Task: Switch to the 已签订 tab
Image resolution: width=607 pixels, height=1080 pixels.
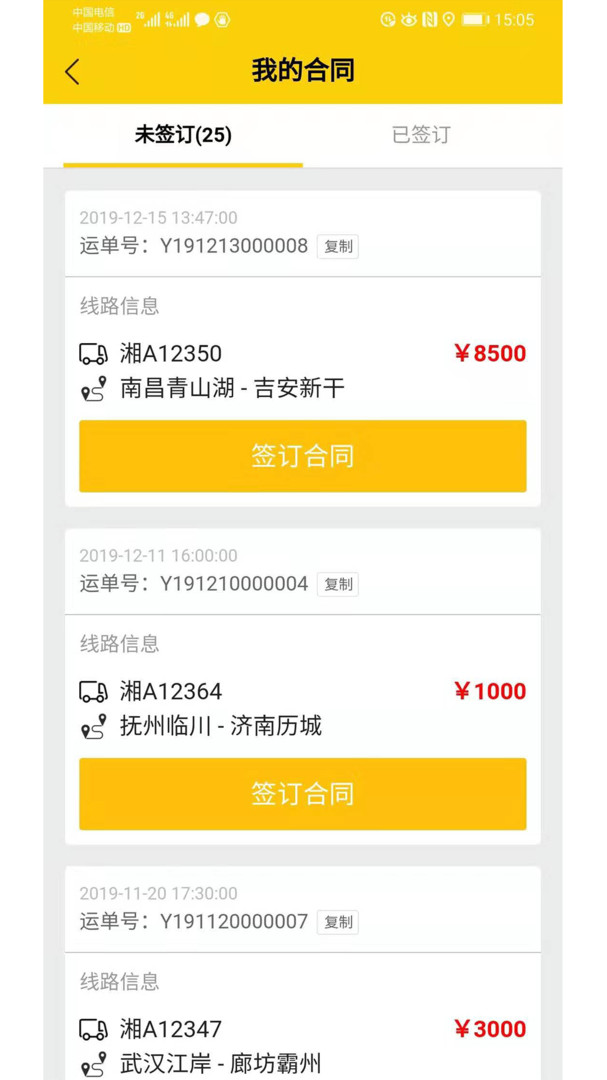Action: pyautogui.click(x=421, y=135)
